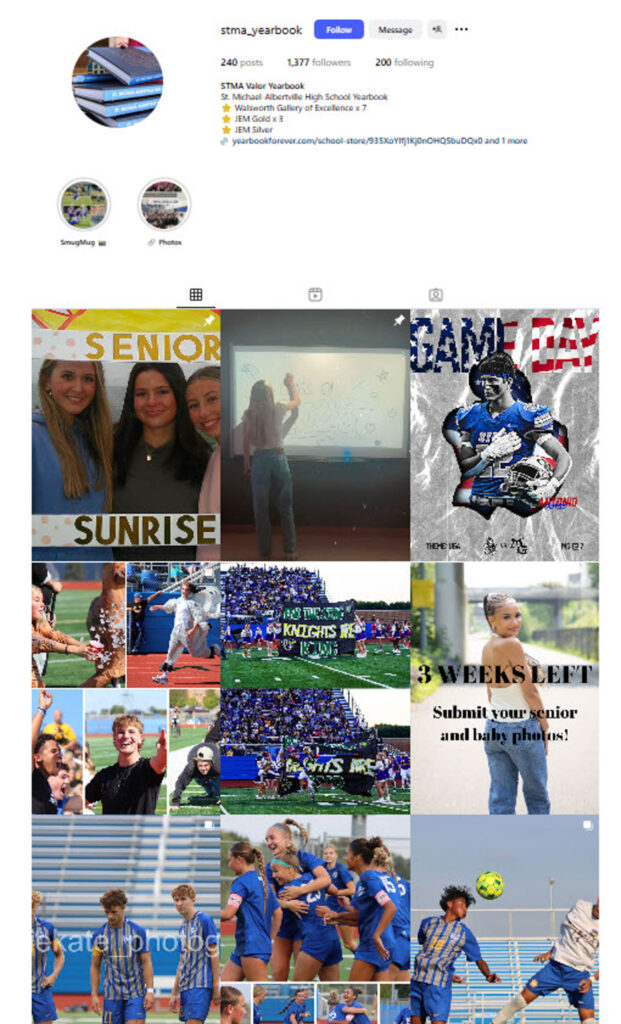
Task: View the 1,377 followers list
Action: click(318, 62)
